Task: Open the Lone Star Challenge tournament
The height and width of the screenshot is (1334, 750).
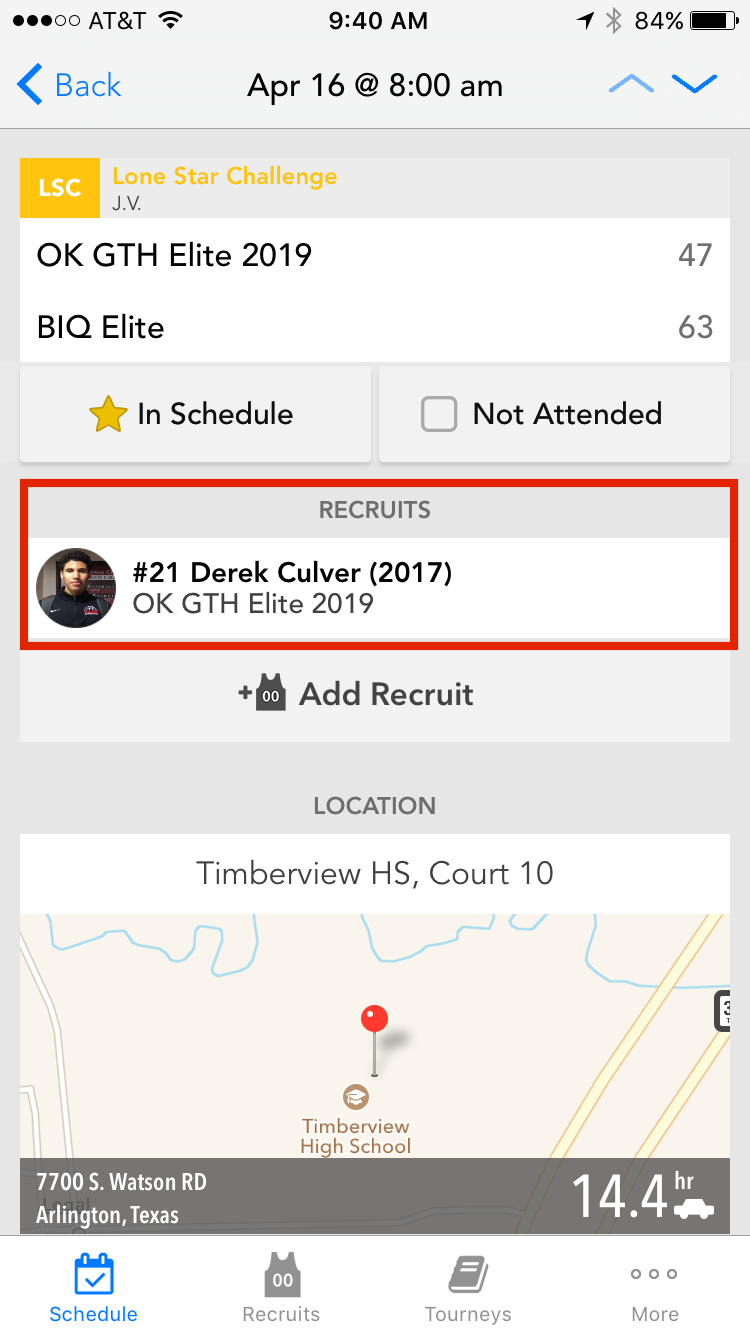Action: (x=224, y=177)
